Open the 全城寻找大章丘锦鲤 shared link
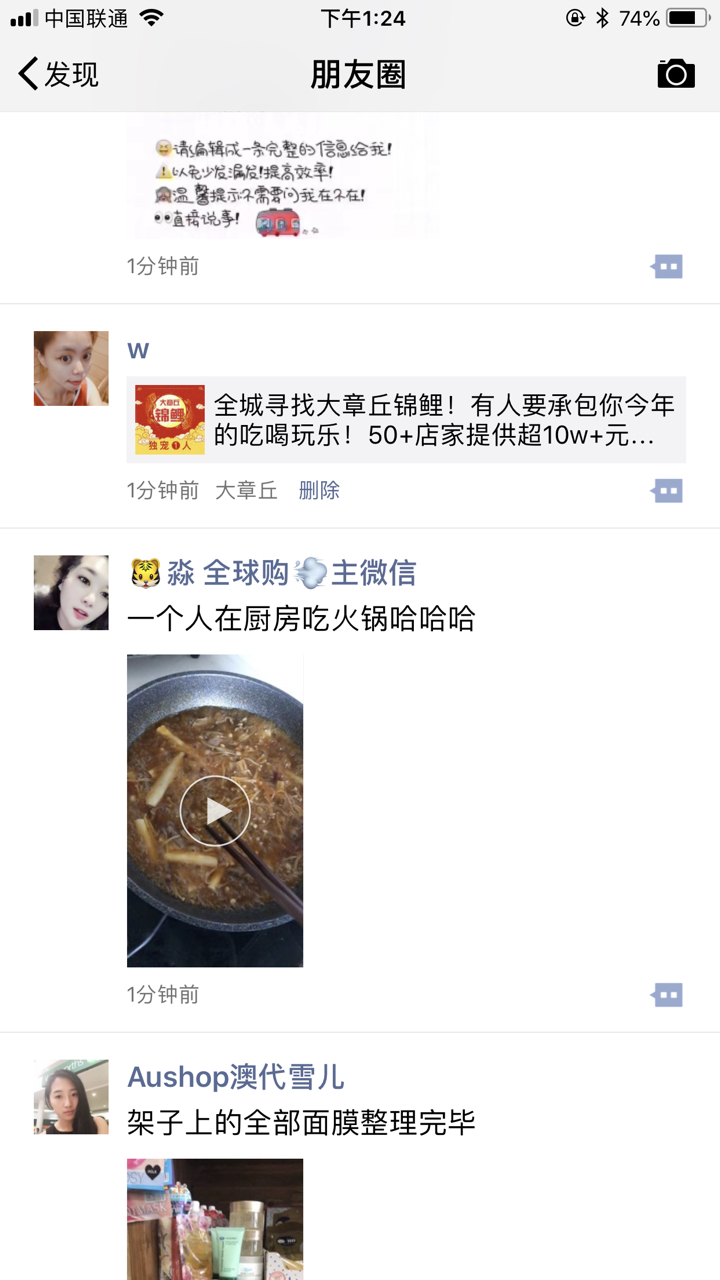The width and height of the screenshot is (720, 1280). click(406, 420)
